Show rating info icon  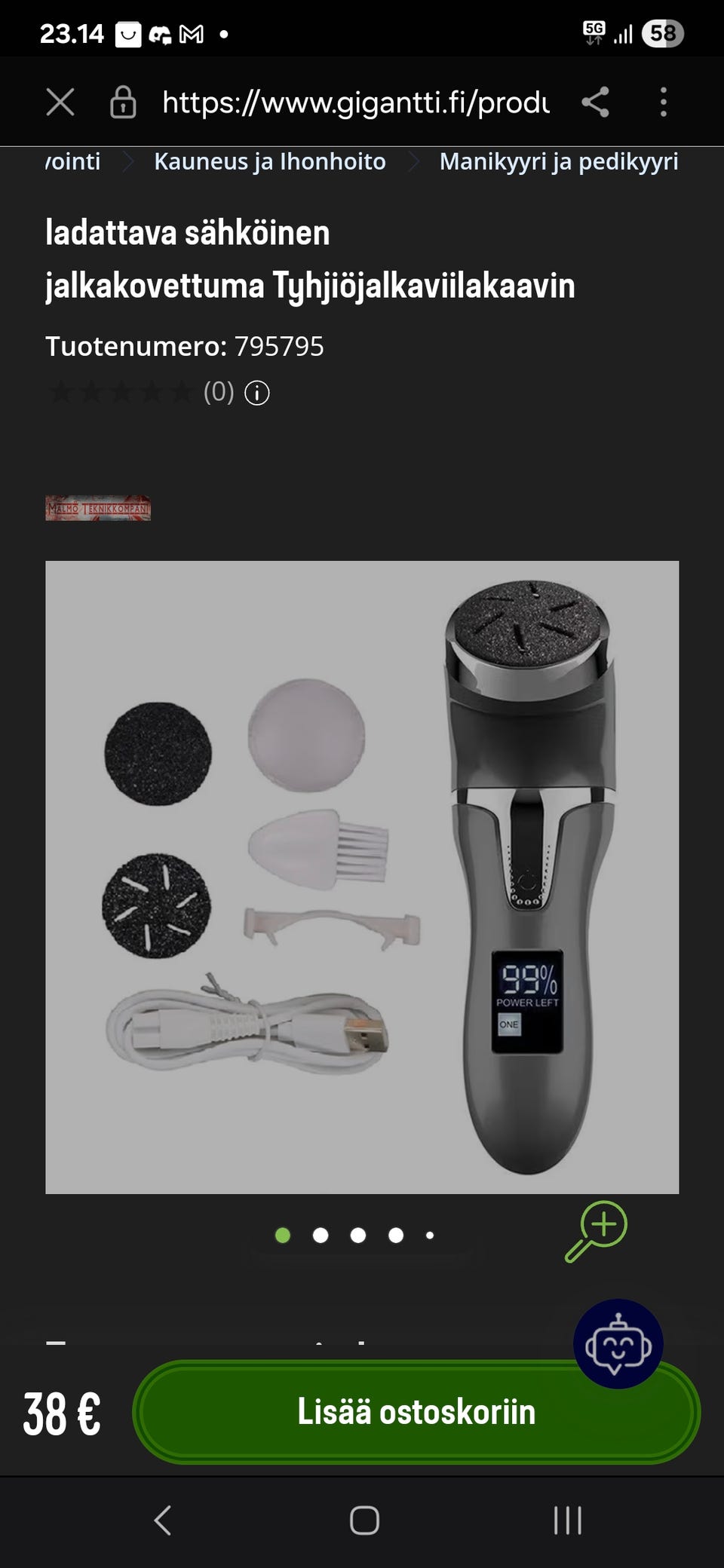[x=257, y=393]
